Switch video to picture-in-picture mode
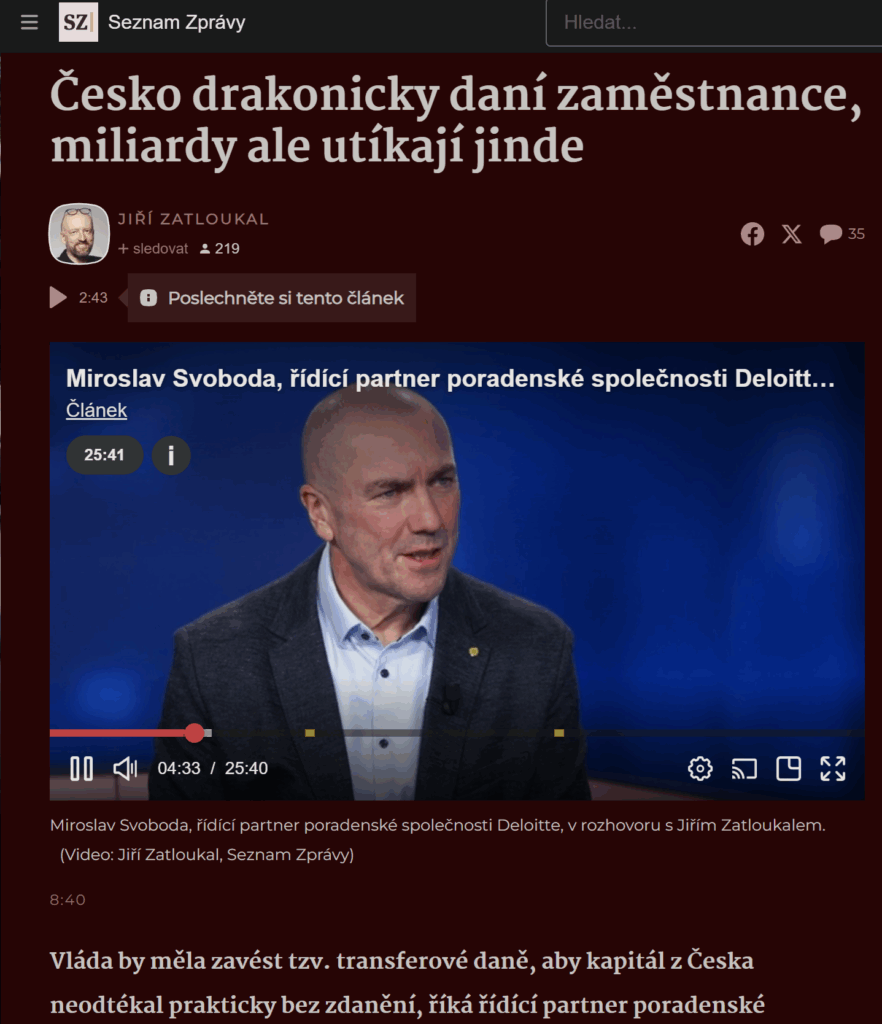 tap(789, 768)
